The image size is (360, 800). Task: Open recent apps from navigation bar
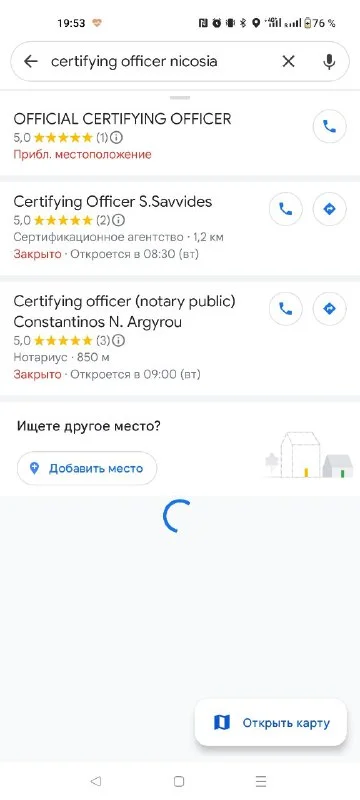(261, 781)
